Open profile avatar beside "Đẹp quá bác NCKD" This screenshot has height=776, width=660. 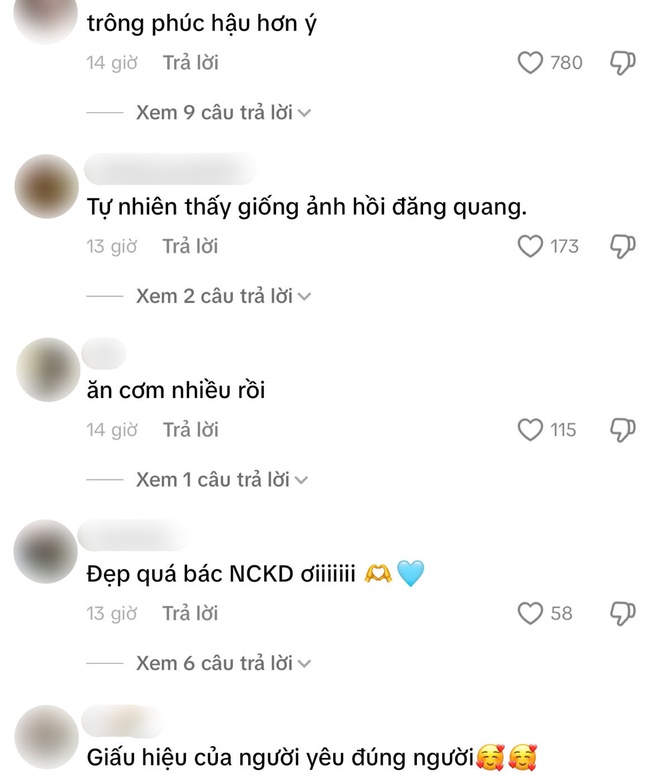click(x=48, y=551)
